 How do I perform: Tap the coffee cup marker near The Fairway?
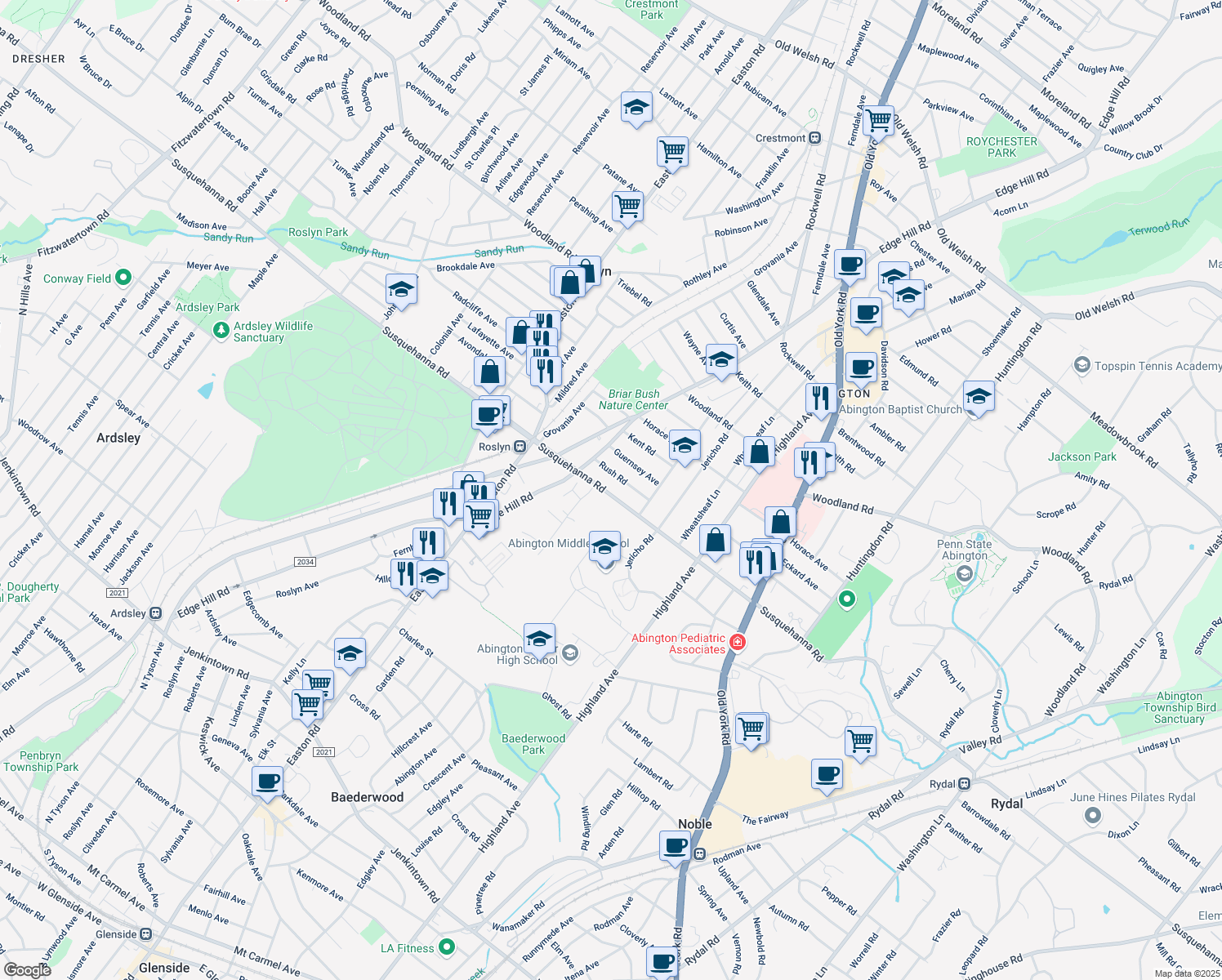click(x=827, y=773)
